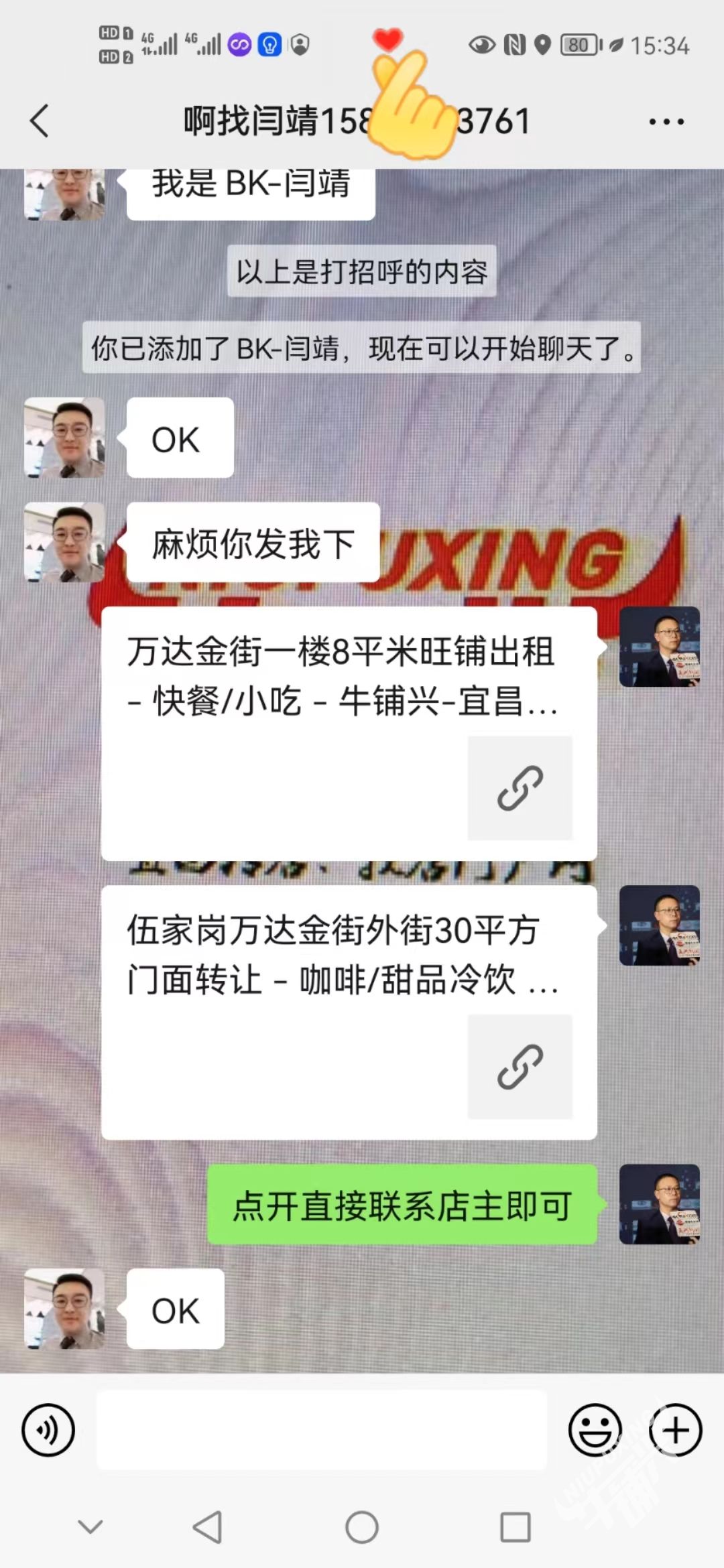Image resolution: width=724 pixels, height=1568 pixels.
Task: Open the emoji picker
Action: (594, 1429)
